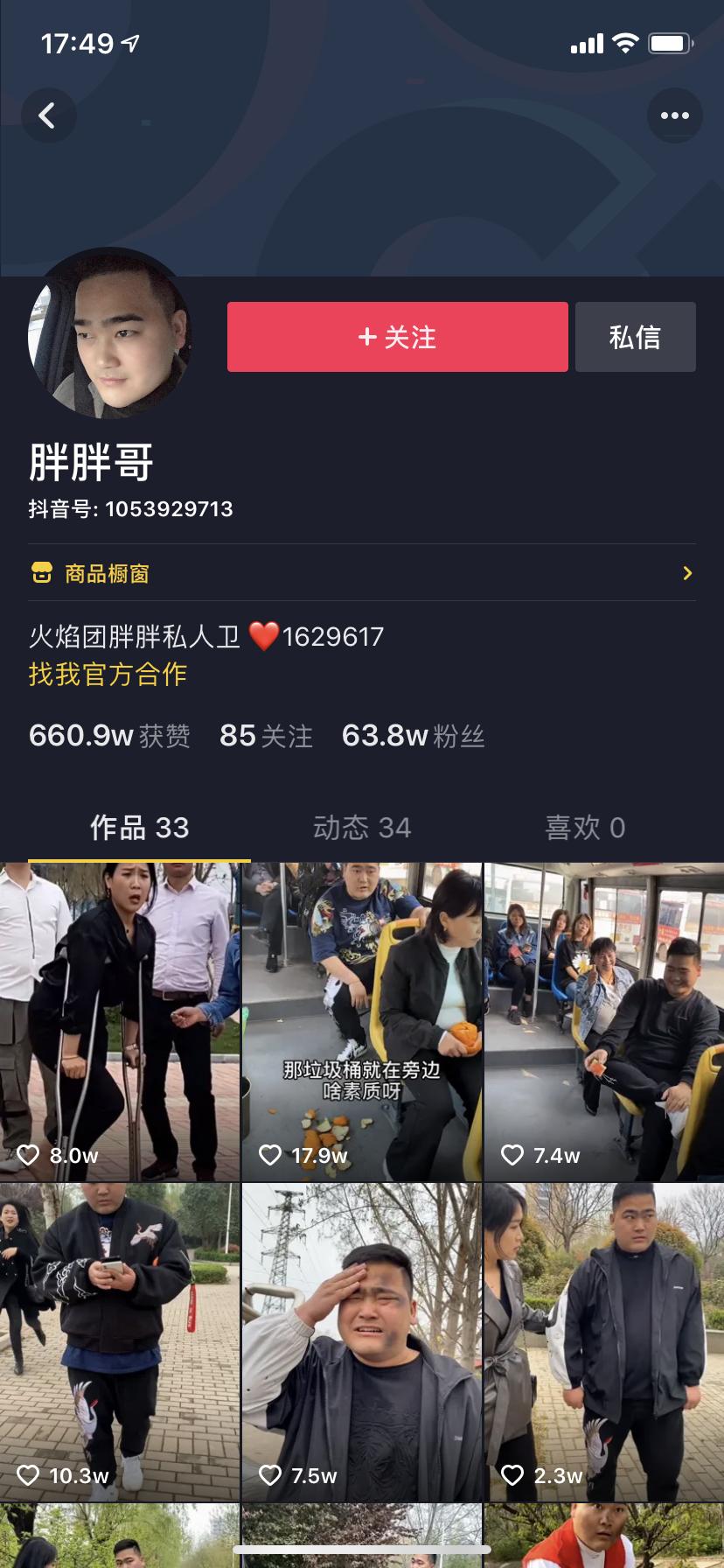Click the heart icon on the 7.4w video
The width and height of the screenshot is (724, 1568).
(x=512, y=1155)
